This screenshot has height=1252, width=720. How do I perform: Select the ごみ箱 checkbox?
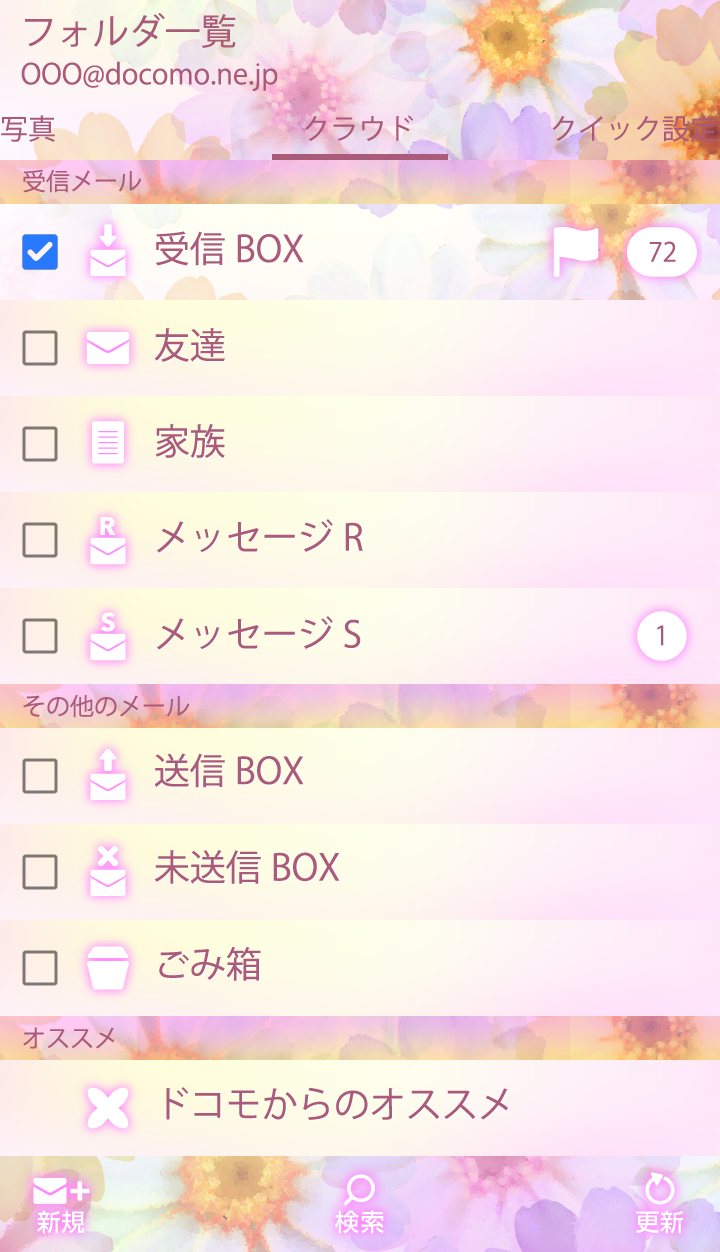point(40,968)
